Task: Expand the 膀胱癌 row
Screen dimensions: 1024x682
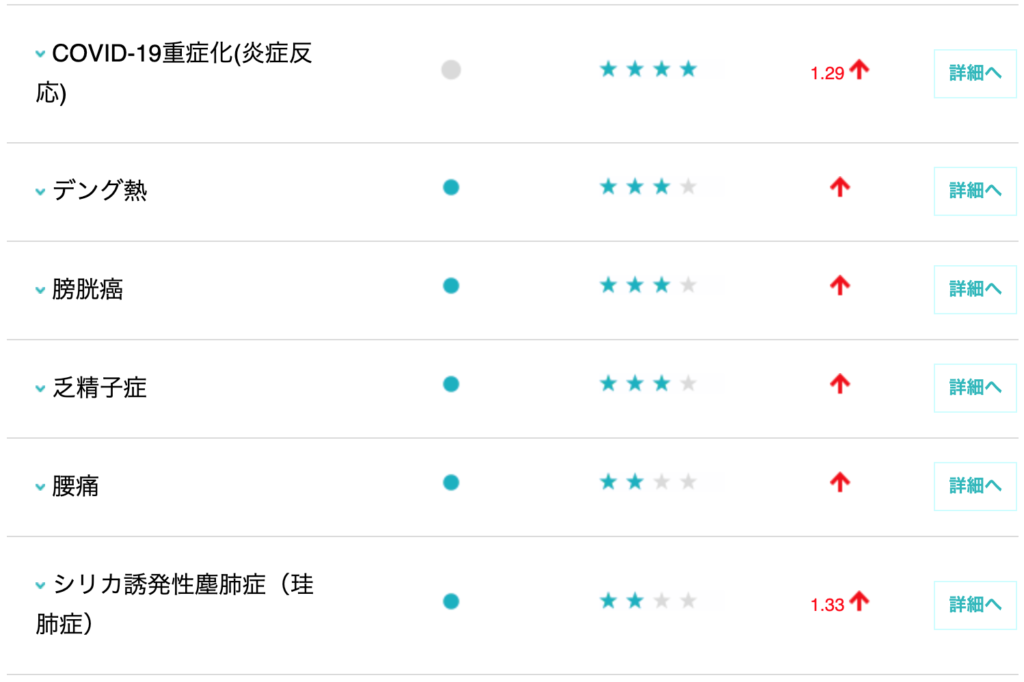Action: tap(40, 290)
